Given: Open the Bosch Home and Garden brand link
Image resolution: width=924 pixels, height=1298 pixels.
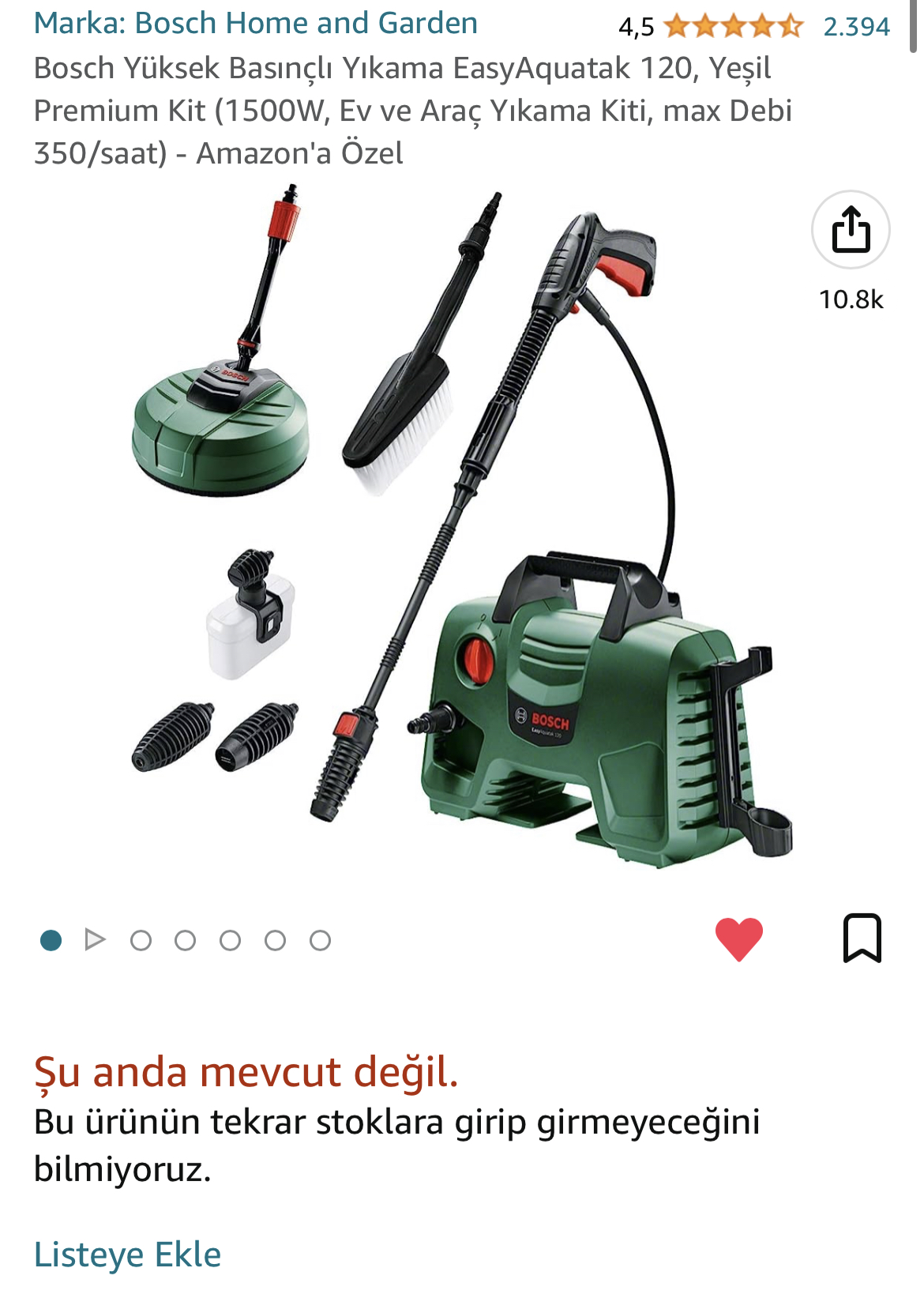Looking at the screenshot, I should 255,24.
